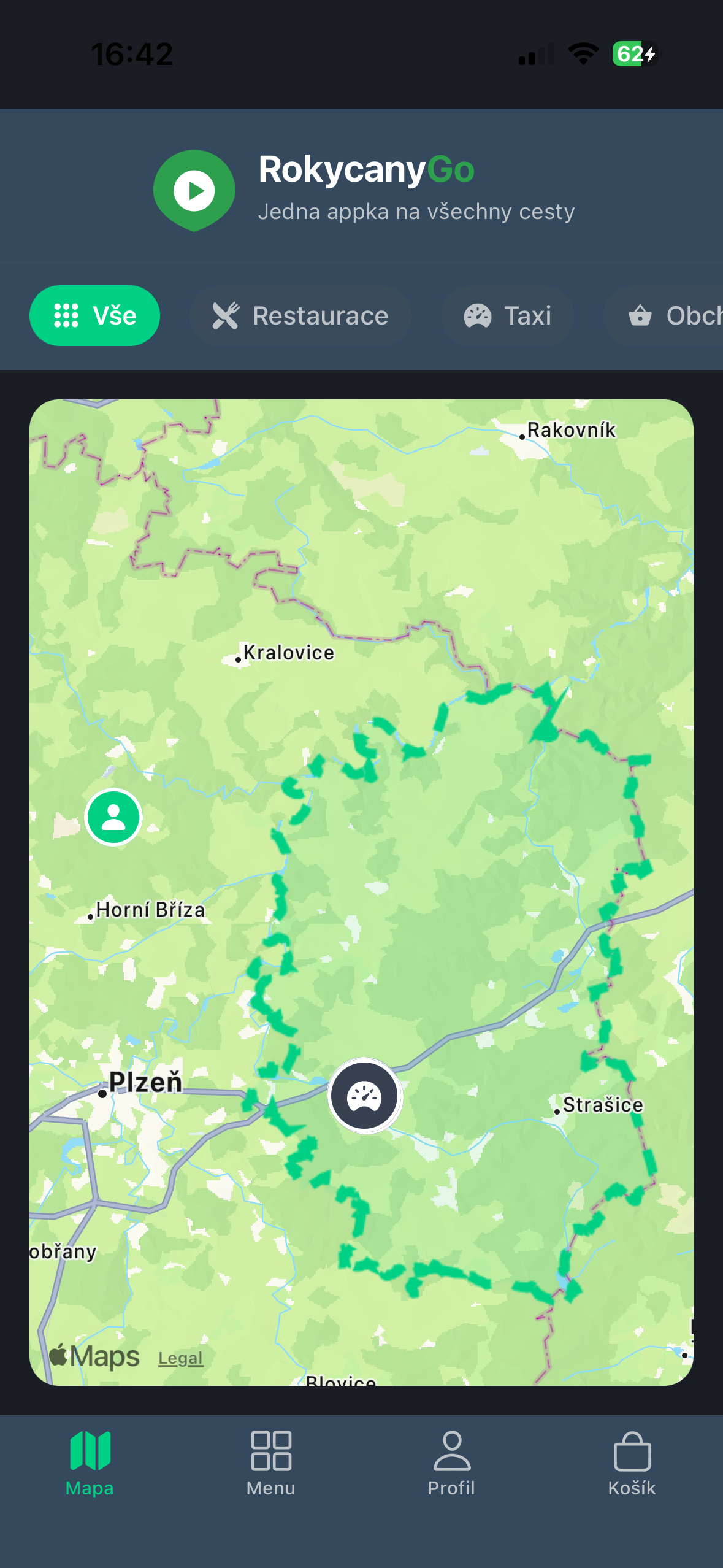
Task: Tap the steering wheel icon on the Taxi chip
Action: point(478,315)
